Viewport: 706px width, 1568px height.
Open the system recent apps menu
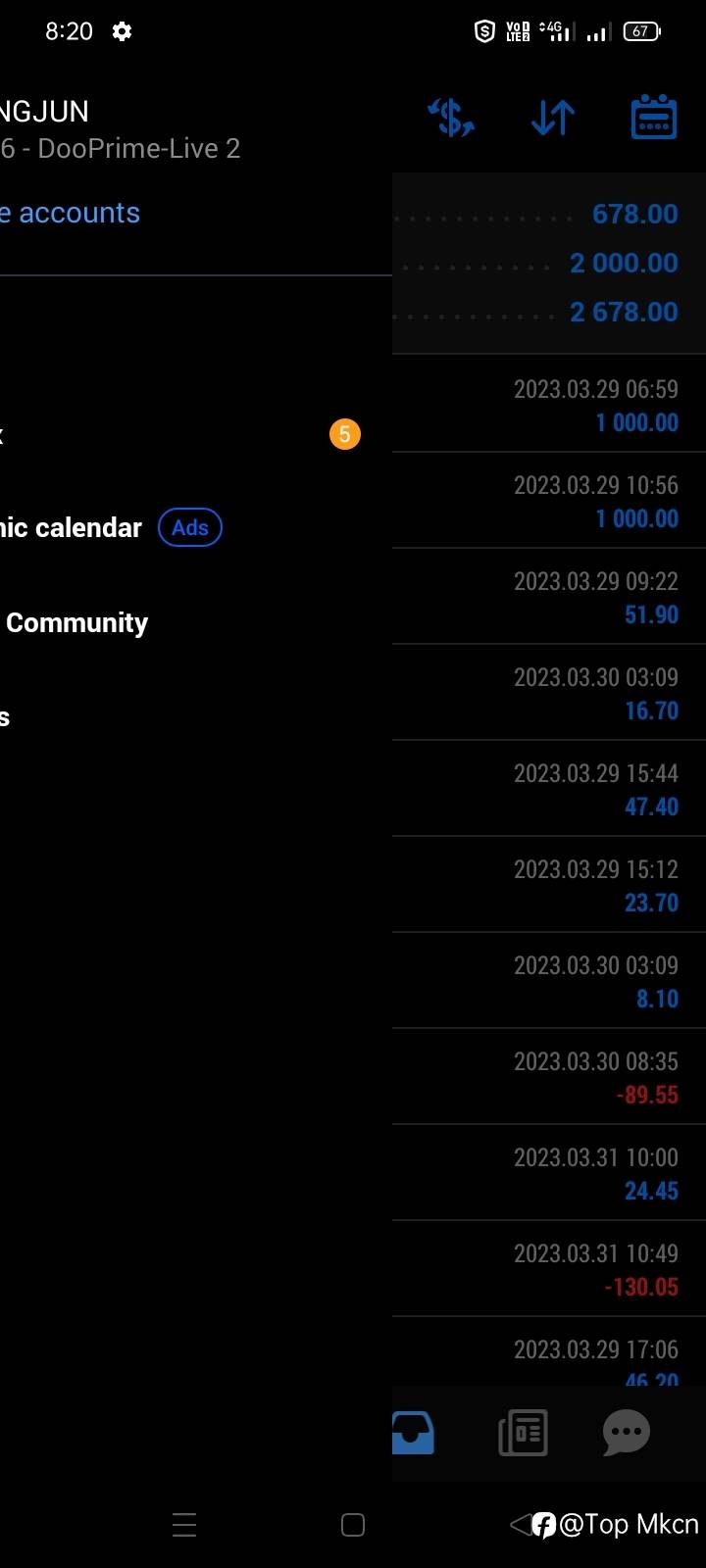(184, 1525)
